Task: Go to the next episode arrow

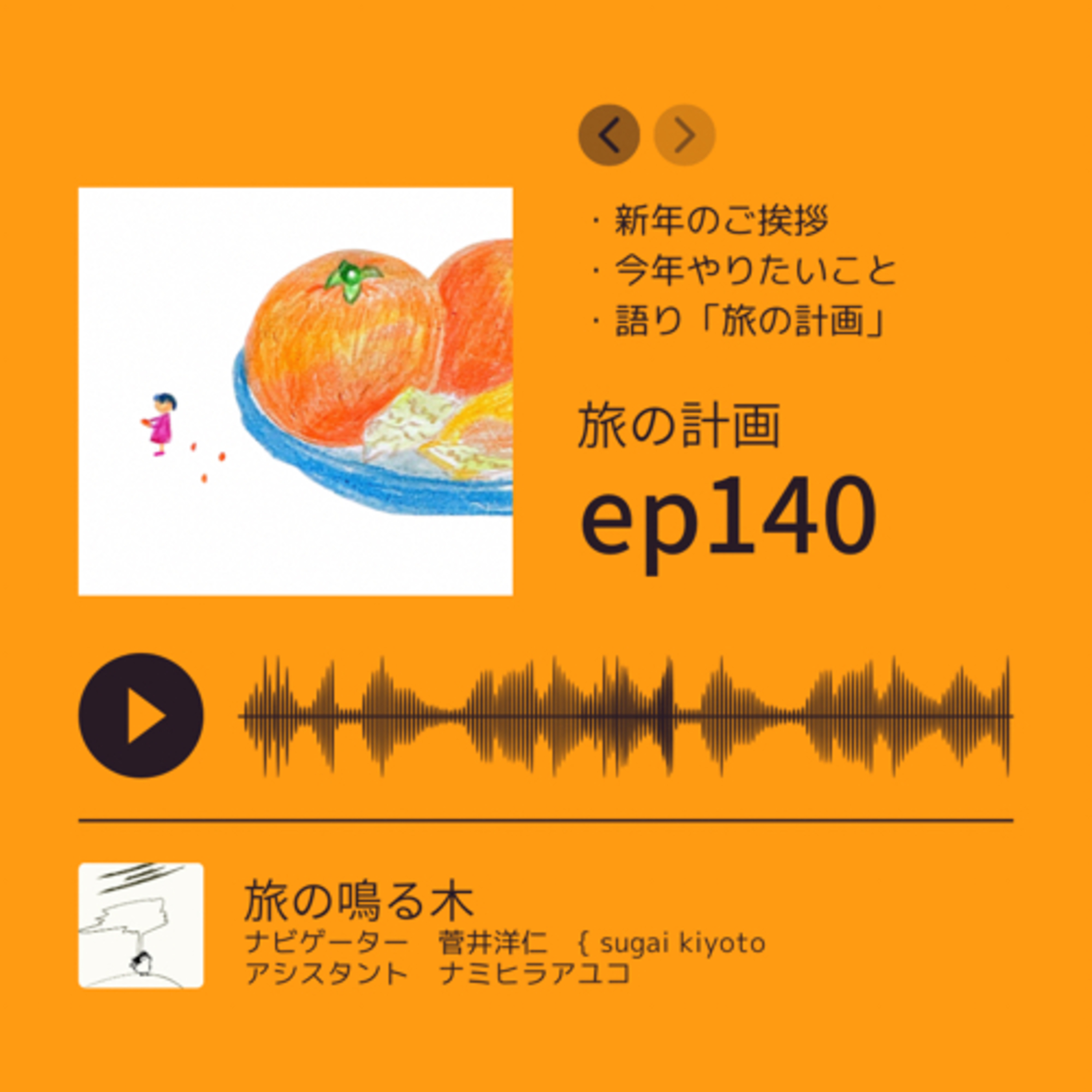Action: click(x=684, y=135)
